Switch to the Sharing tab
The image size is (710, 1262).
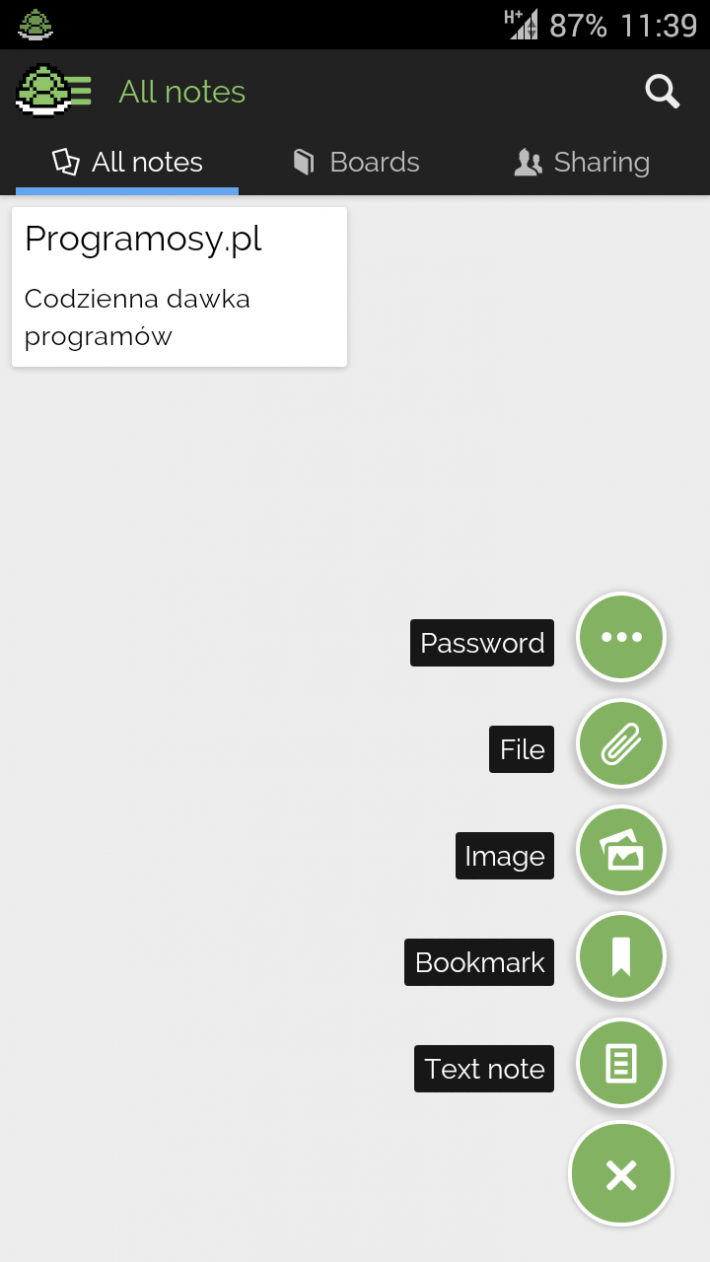(x=582, y=162)
